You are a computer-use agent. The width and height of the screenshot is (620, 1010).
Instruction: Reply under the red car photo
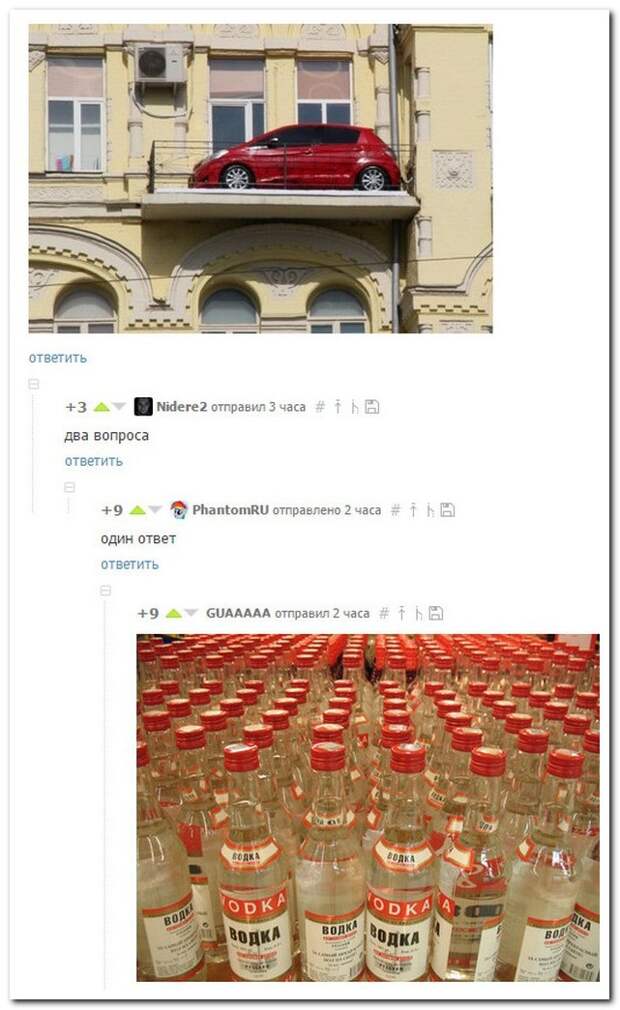57,357
